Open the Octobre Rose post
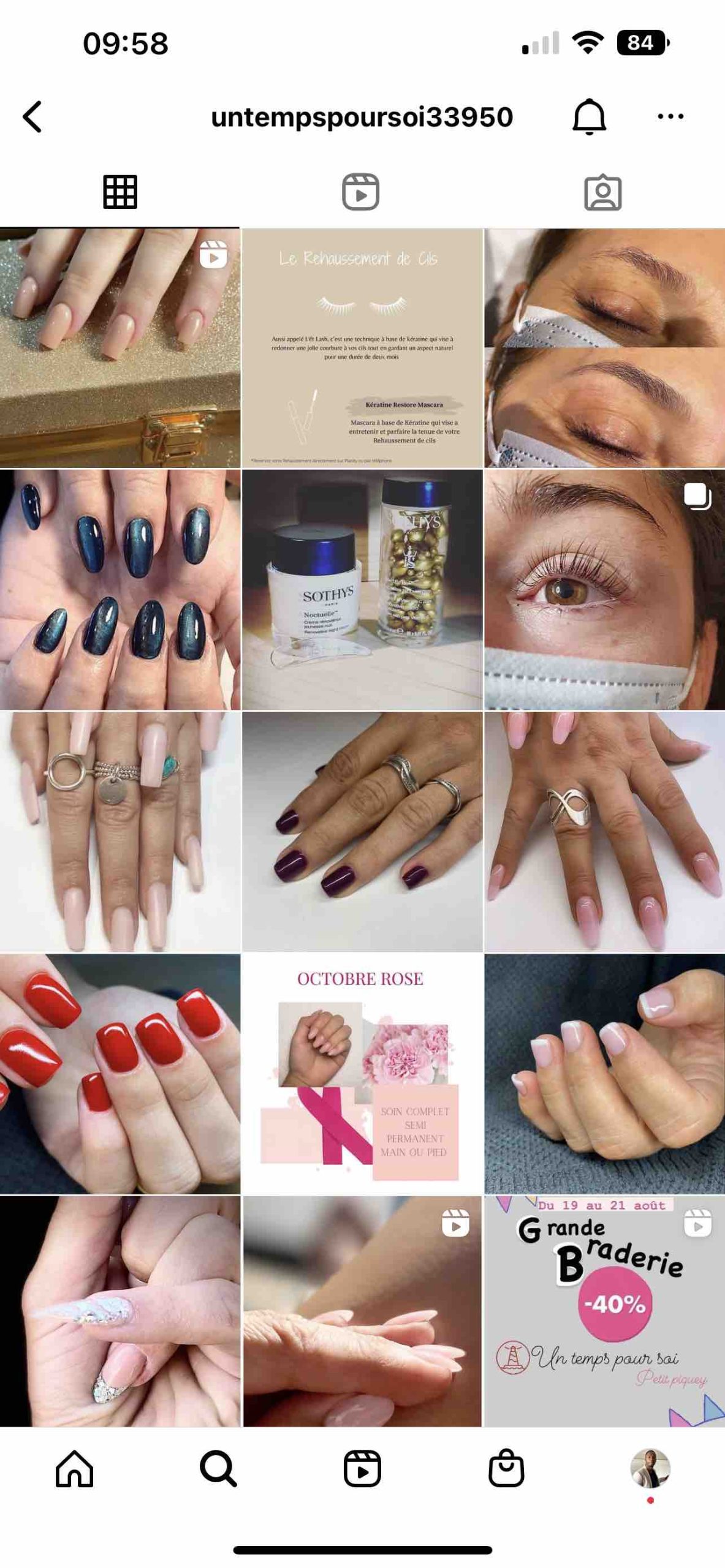Viewport: 725px width, 1568px height. click(362, 1073)
